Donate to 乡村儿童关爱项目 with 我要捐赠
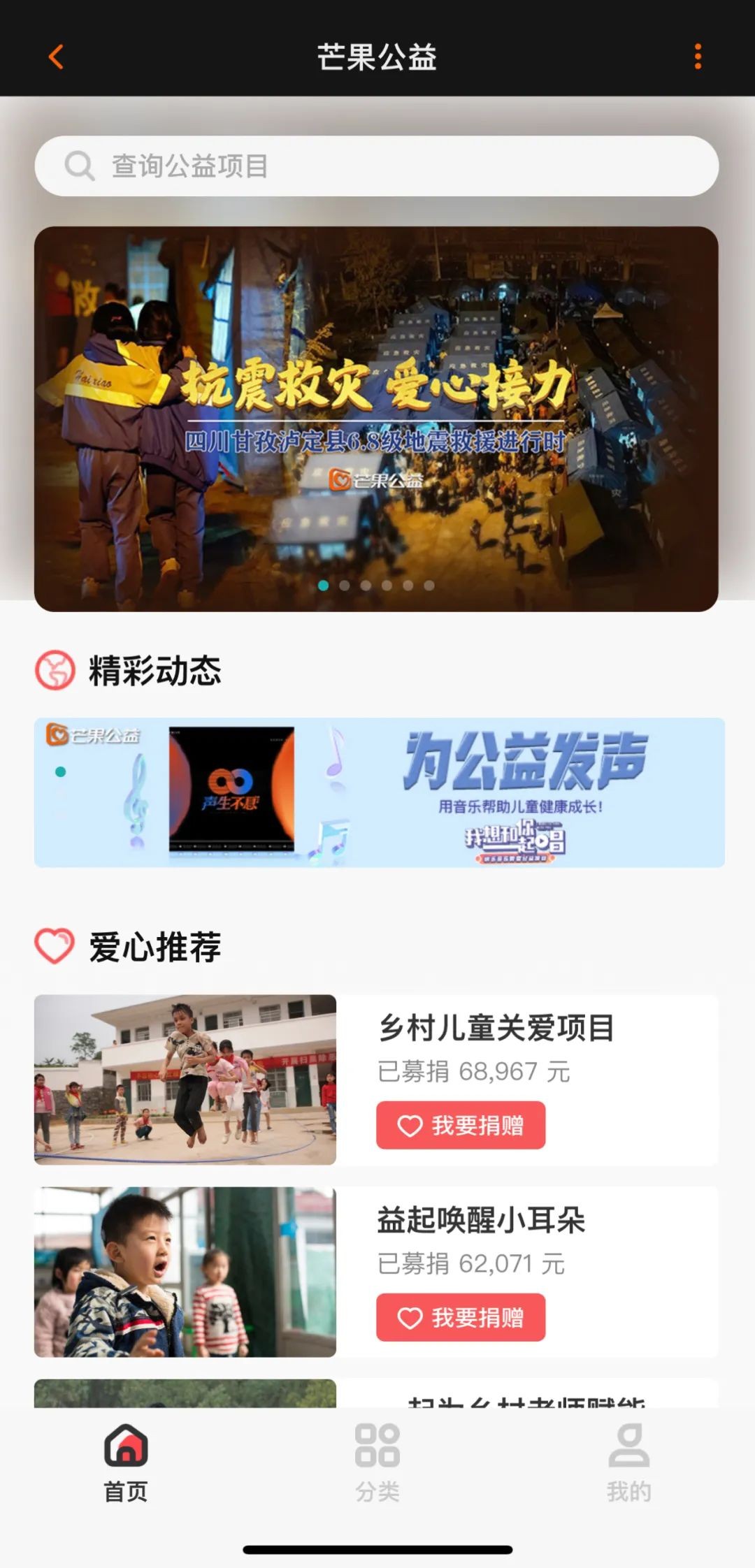755x1568 pixels. tap(461, 1125)
